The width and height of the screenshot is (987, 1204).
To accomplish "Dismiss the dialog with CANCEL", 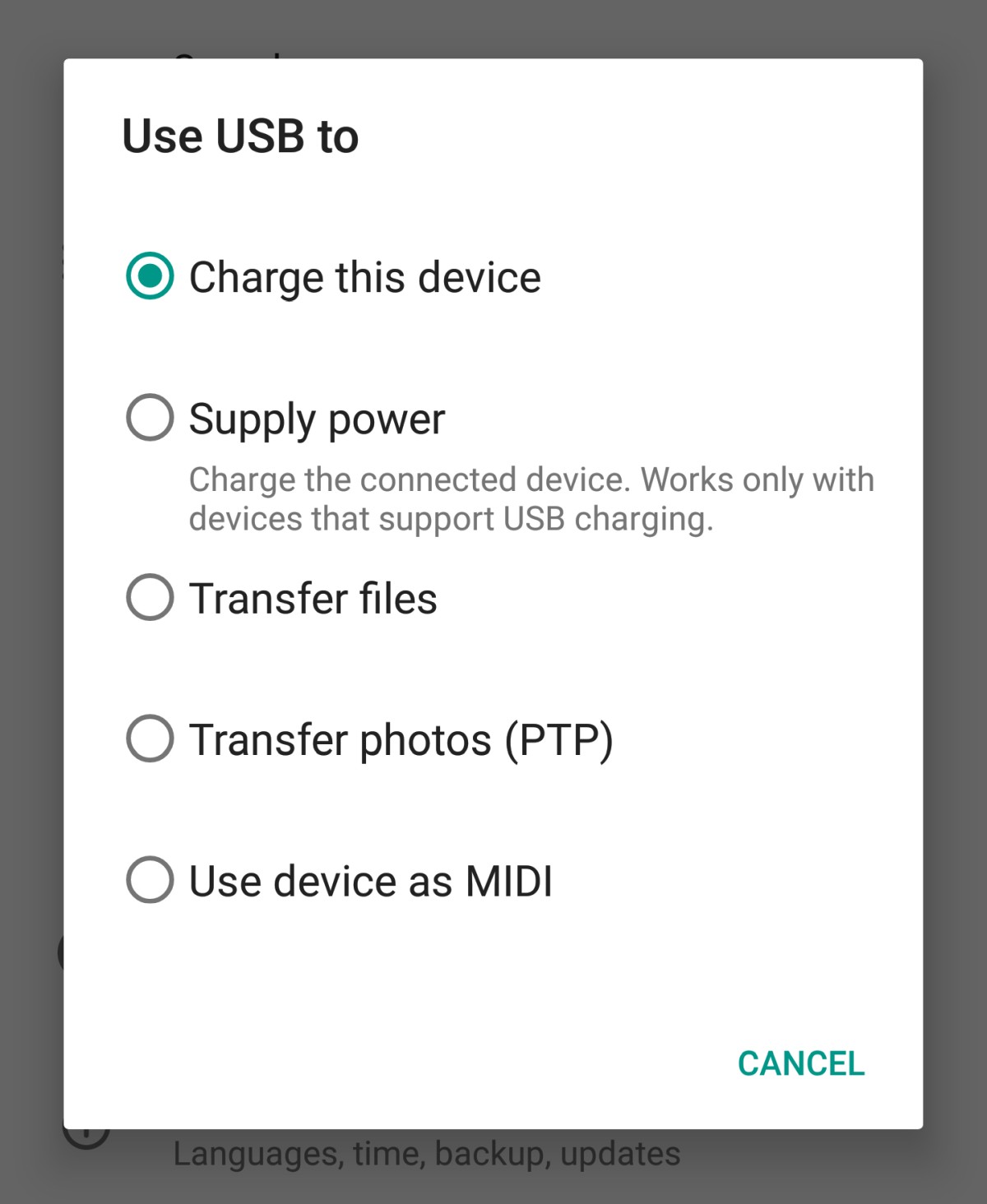I will 800,1064.
